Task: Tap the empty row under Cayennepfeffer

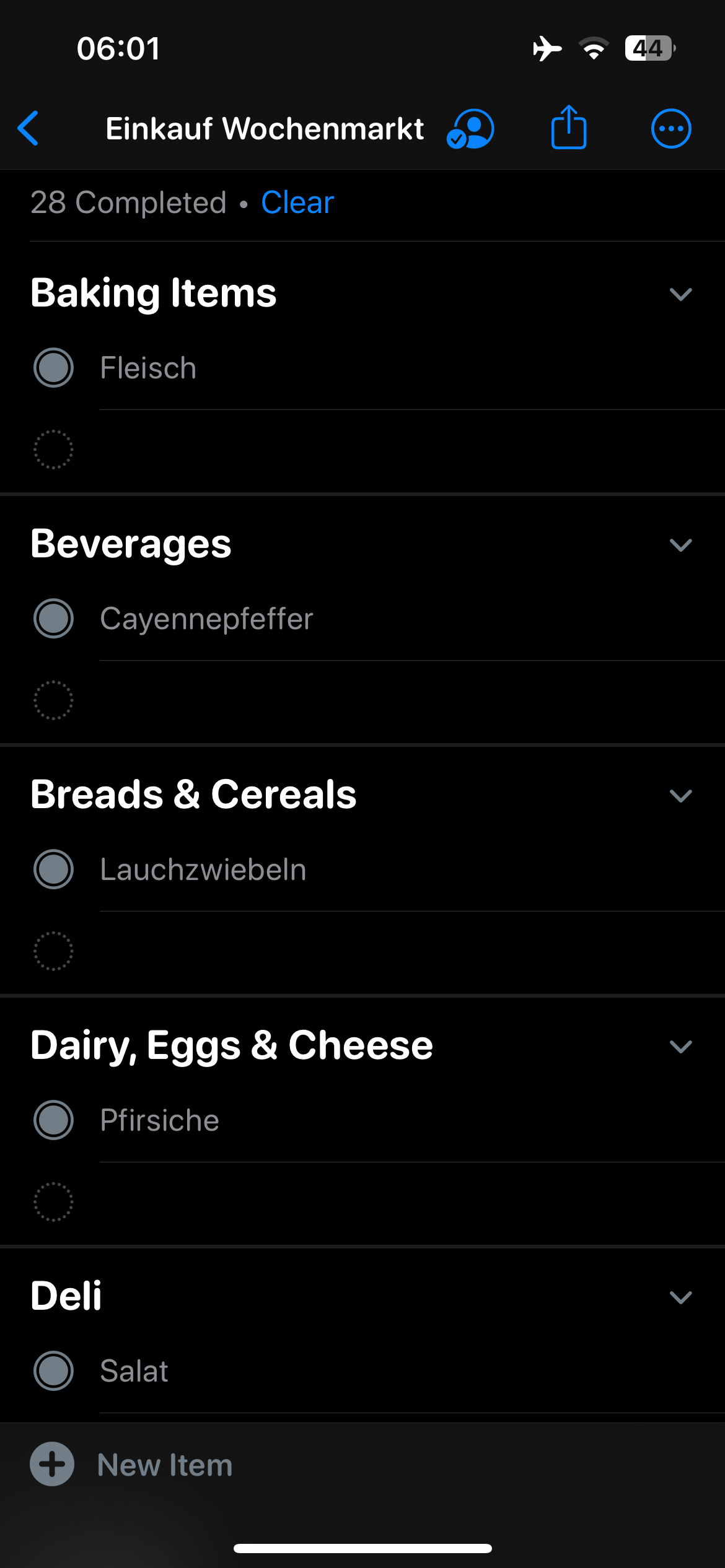Action: (x=362, y=701)
